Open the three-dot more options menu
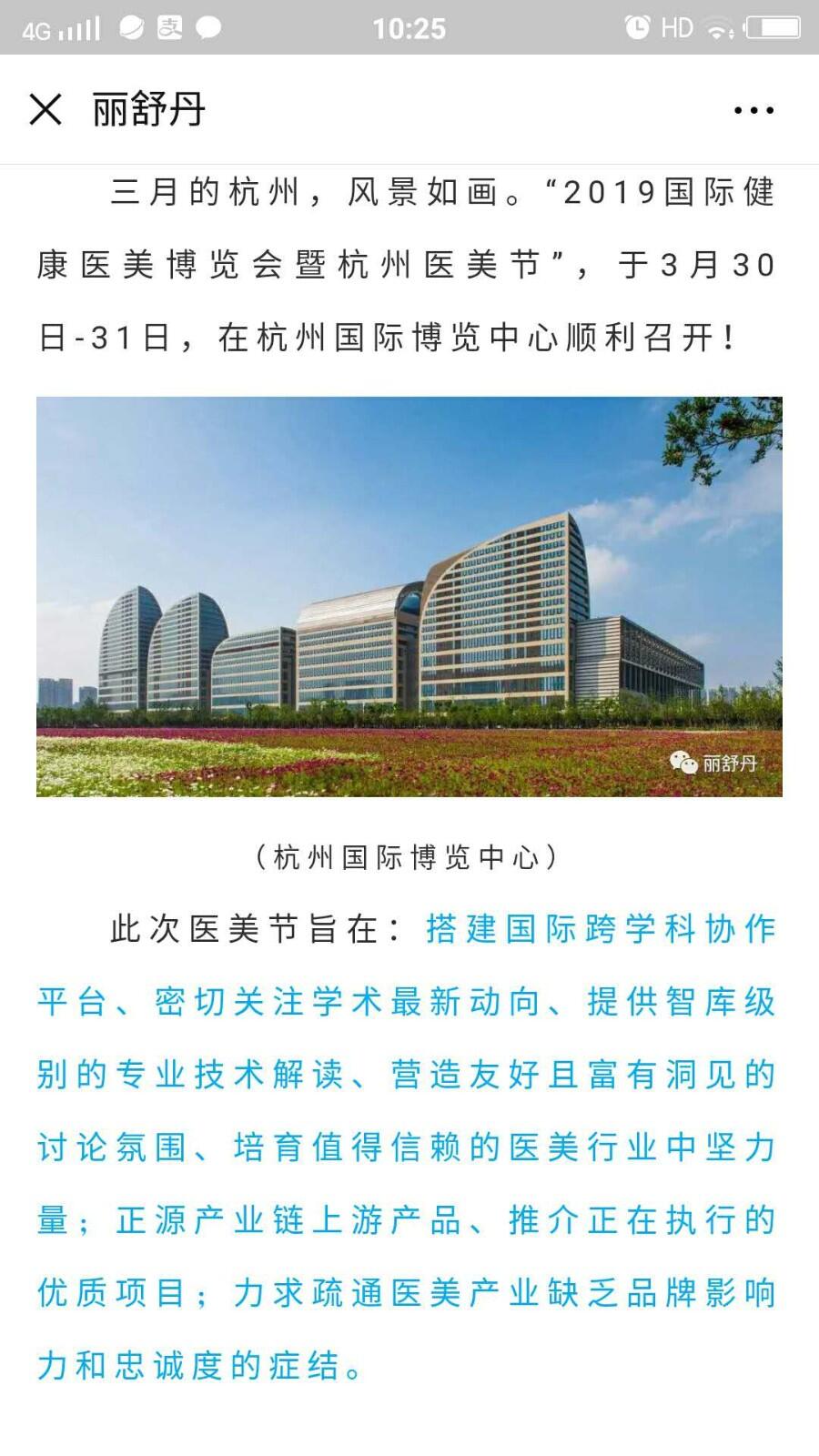Image resolution: width=819 pixels, height=1456 pixels. 753,110
